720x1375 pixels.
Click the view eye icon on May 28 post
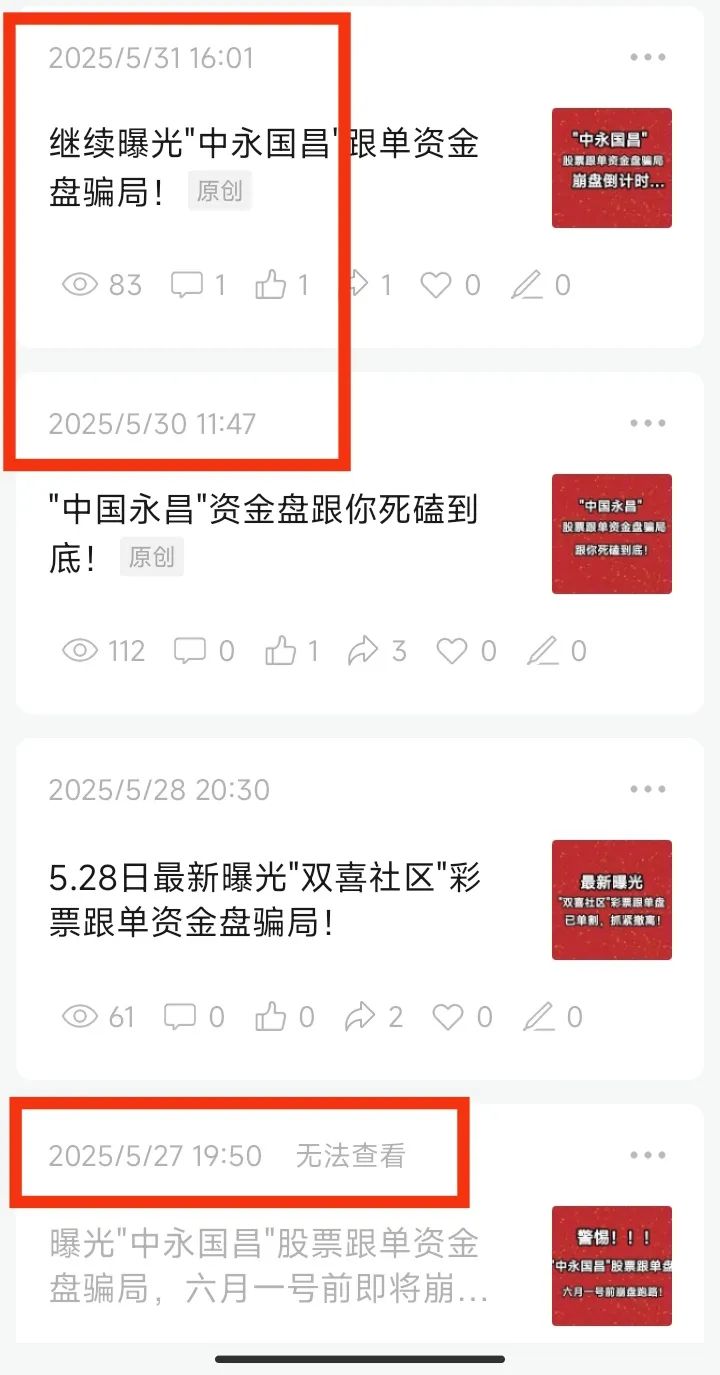(x=81, y=1016)
